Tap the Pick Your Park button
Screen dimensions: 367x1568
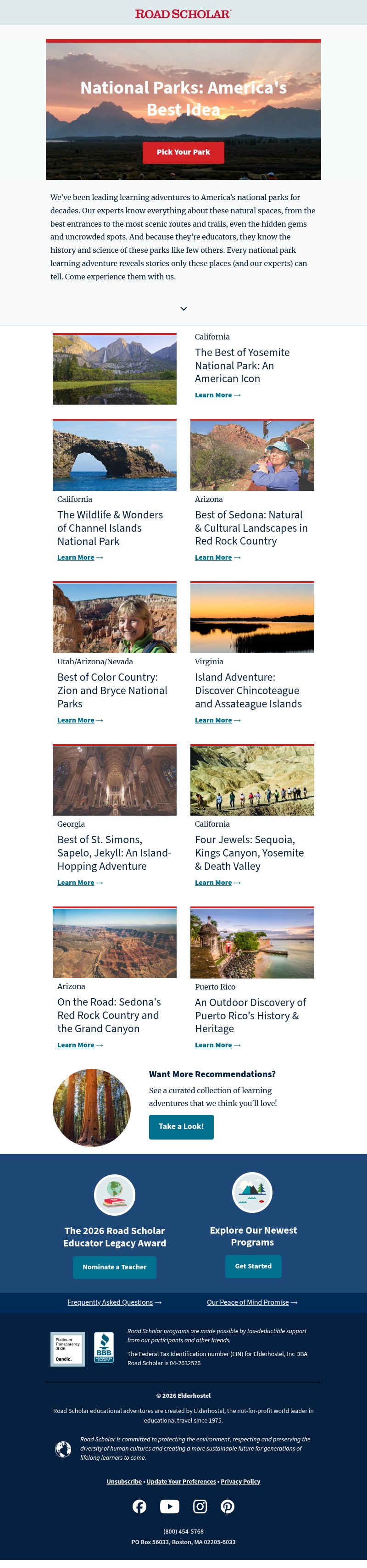(x=183, y=152)
